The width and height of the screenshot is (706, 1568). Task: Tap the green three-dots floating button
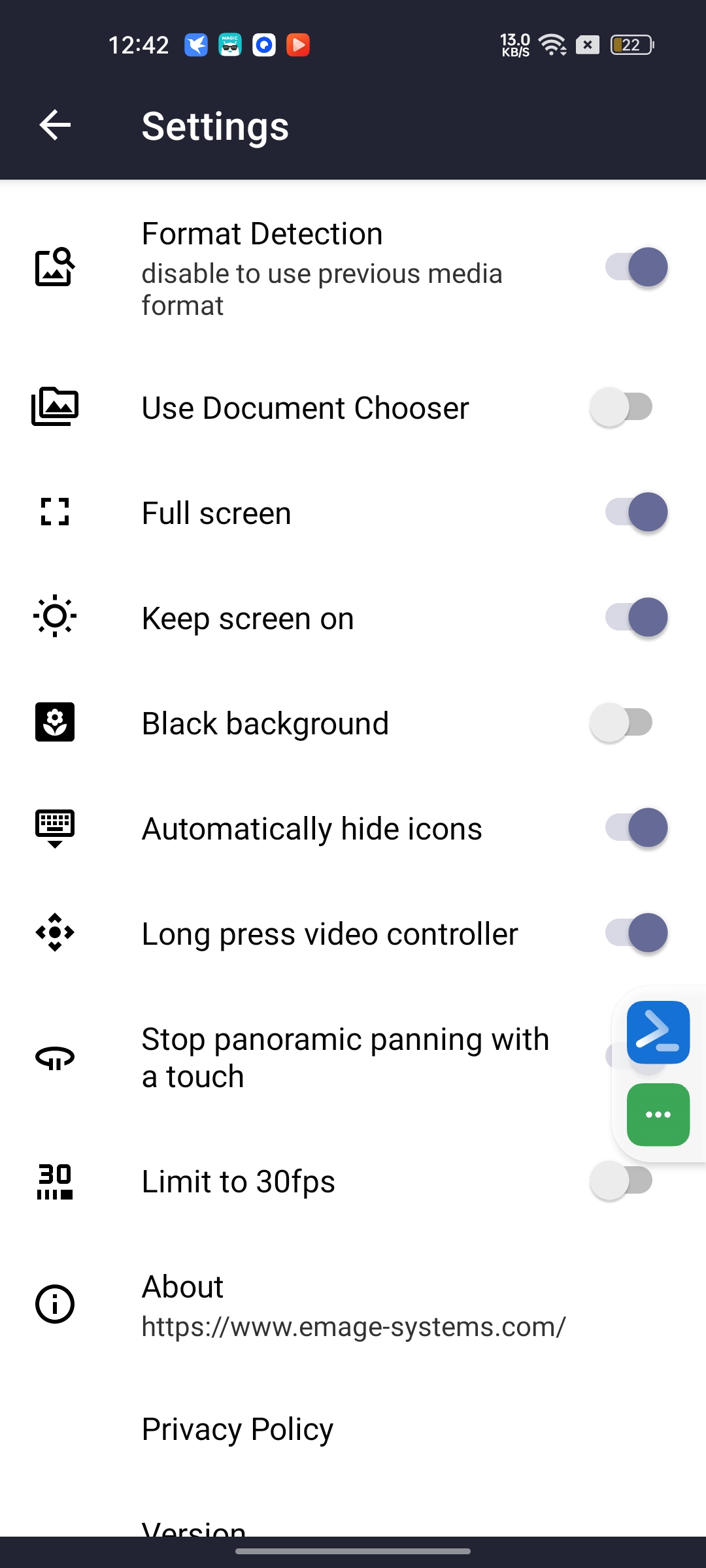[x=658, y=1115]
